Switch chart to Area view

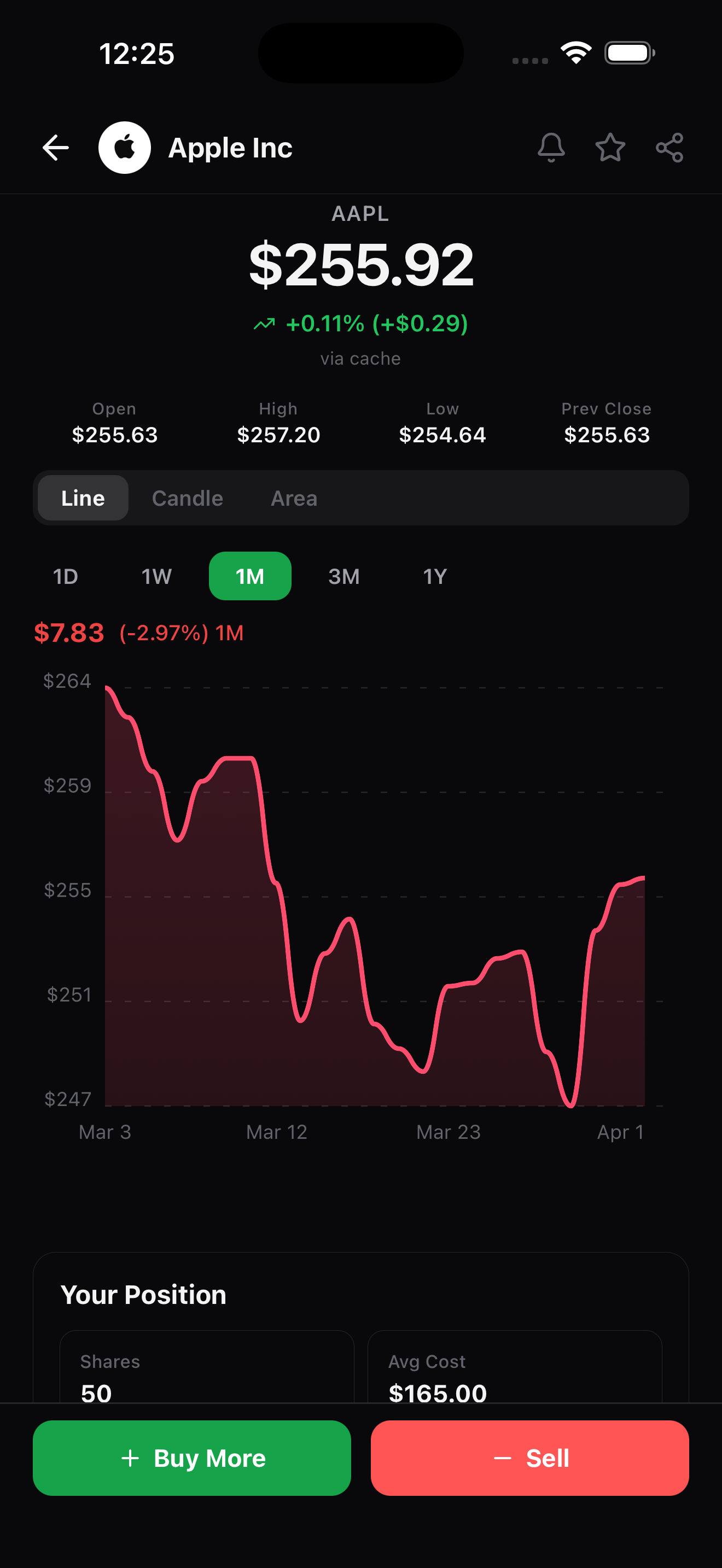294,498
